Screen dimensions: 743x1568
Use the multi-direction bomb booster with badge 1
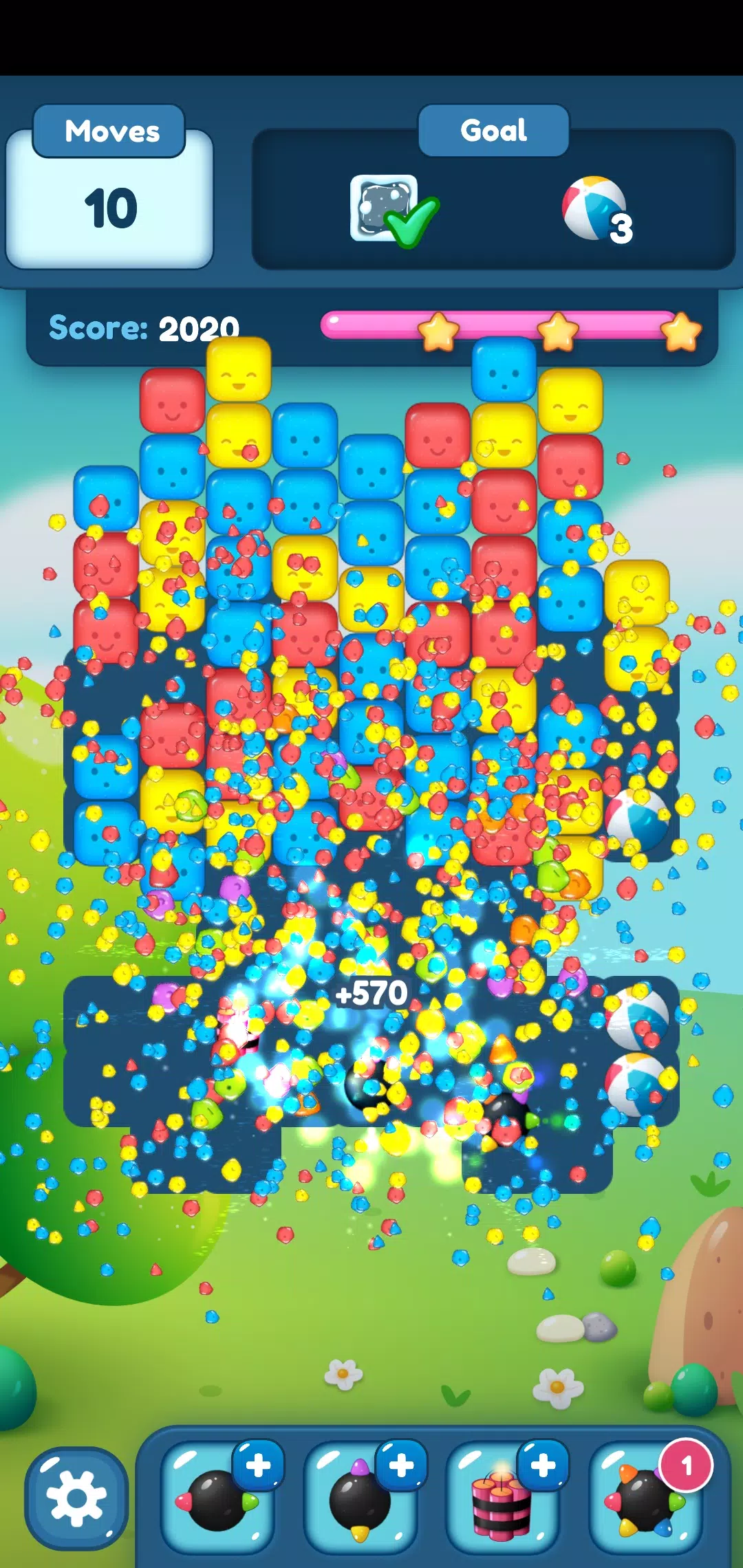pyautogui.click(x=645, y=1501)
